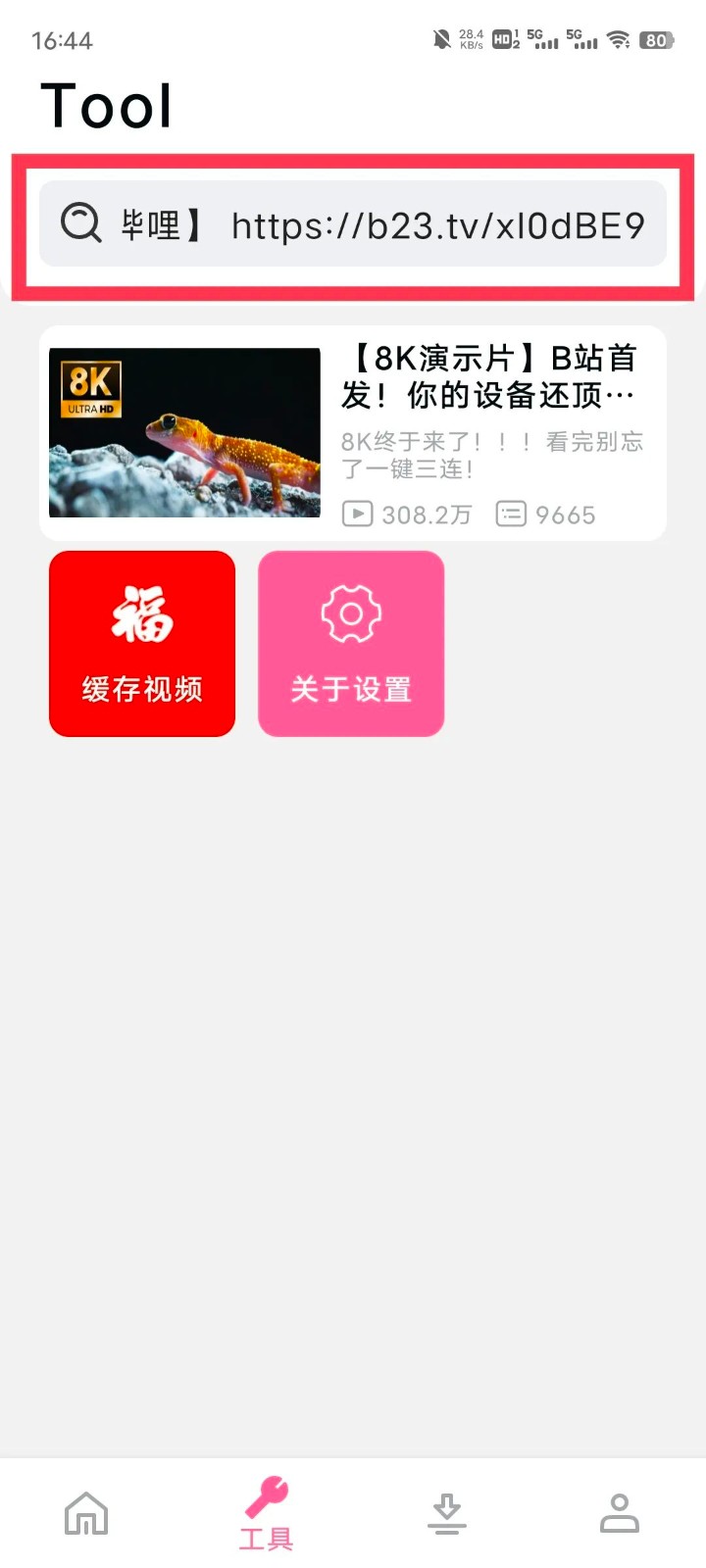Tap the 福 icon on the red card
Screen dimensions: 706x1568
coord(141,614)
